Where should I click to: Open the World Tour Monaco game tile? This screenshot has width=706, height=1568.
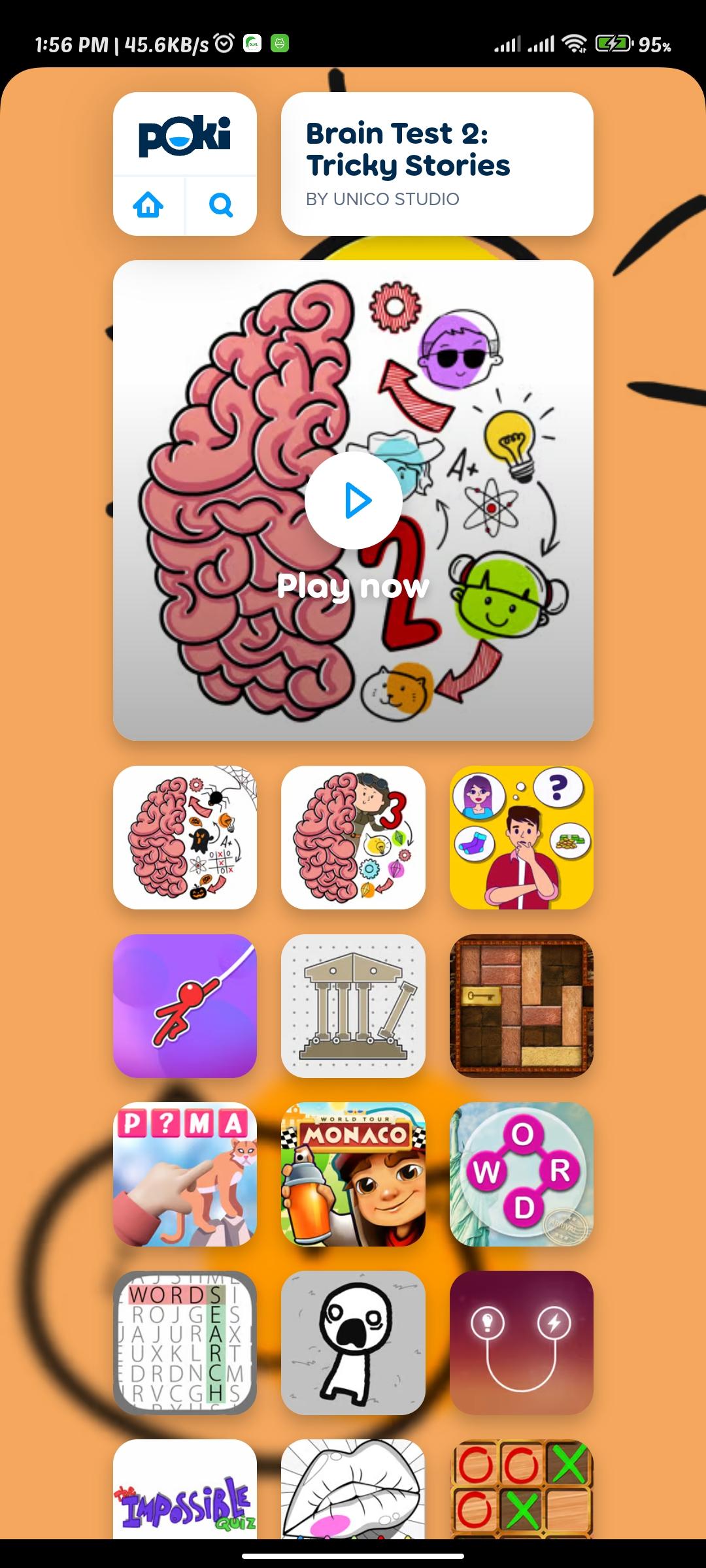tap(353, 1174)
